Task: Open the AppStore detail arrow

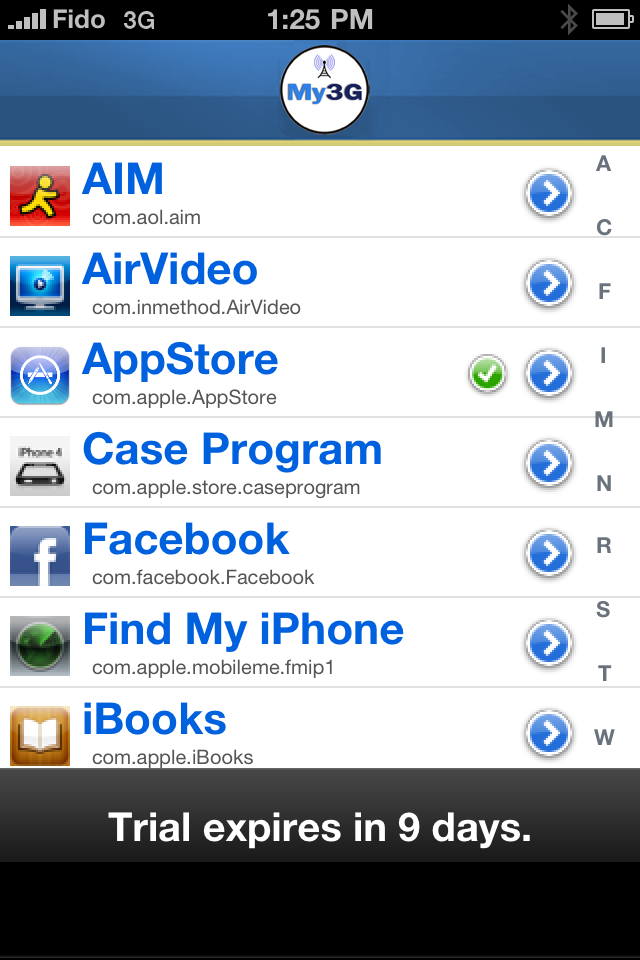Action: click(549, 374)
